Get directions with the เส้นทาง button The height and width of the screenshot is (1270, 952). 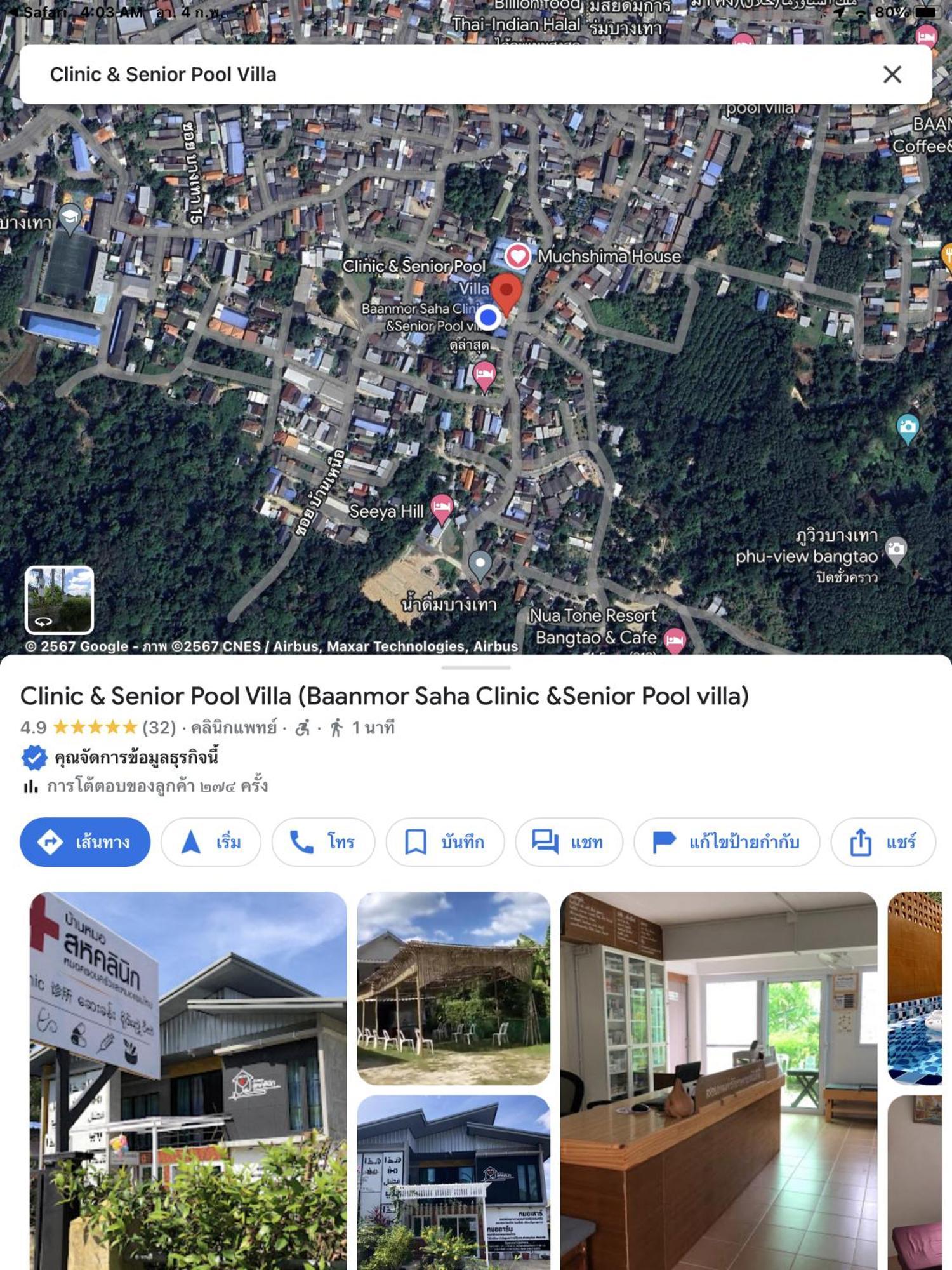tap(85, 842)
